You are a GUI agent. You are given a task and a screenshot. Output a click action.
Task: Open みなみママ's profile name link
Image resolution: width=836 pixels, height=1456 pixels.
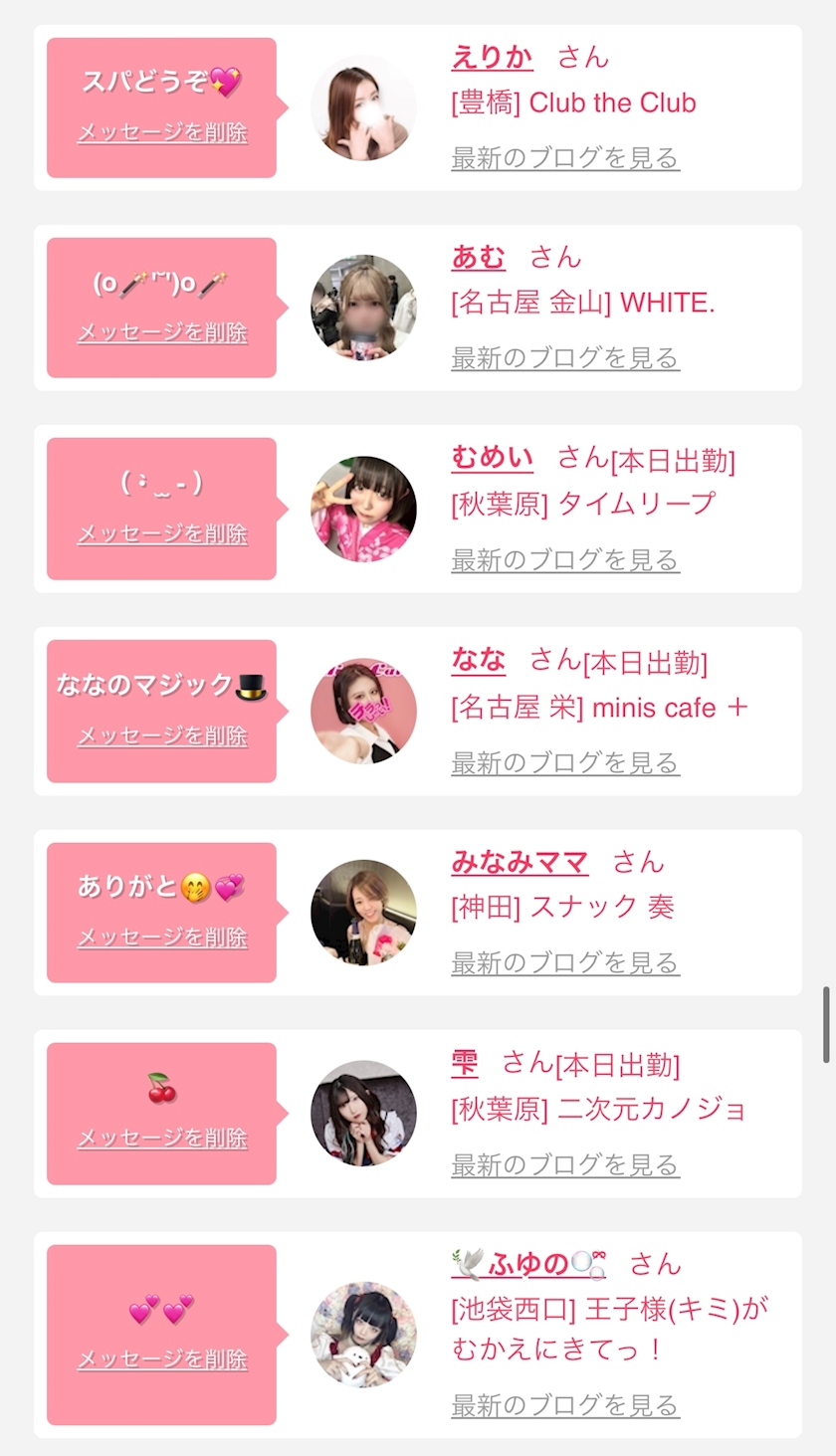(x=520, y=862)
